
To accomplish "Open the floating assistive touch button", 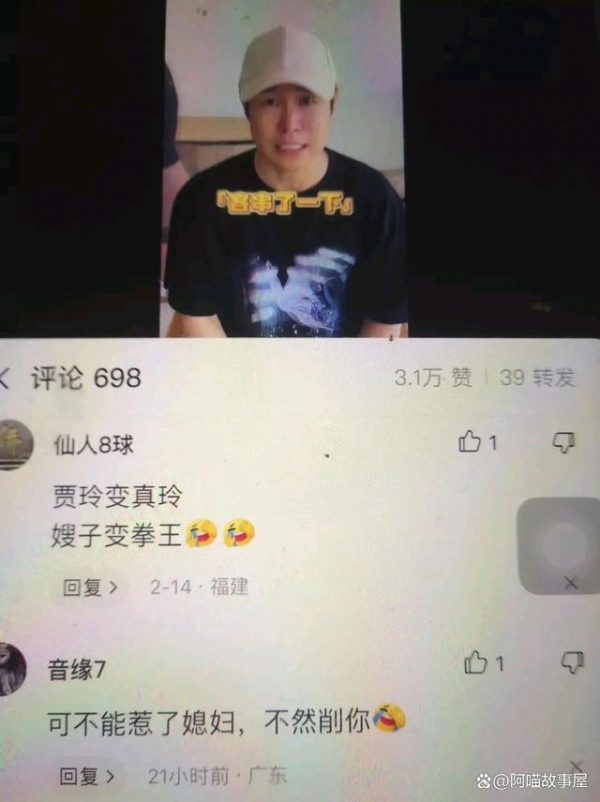I will tap(559, 545).
